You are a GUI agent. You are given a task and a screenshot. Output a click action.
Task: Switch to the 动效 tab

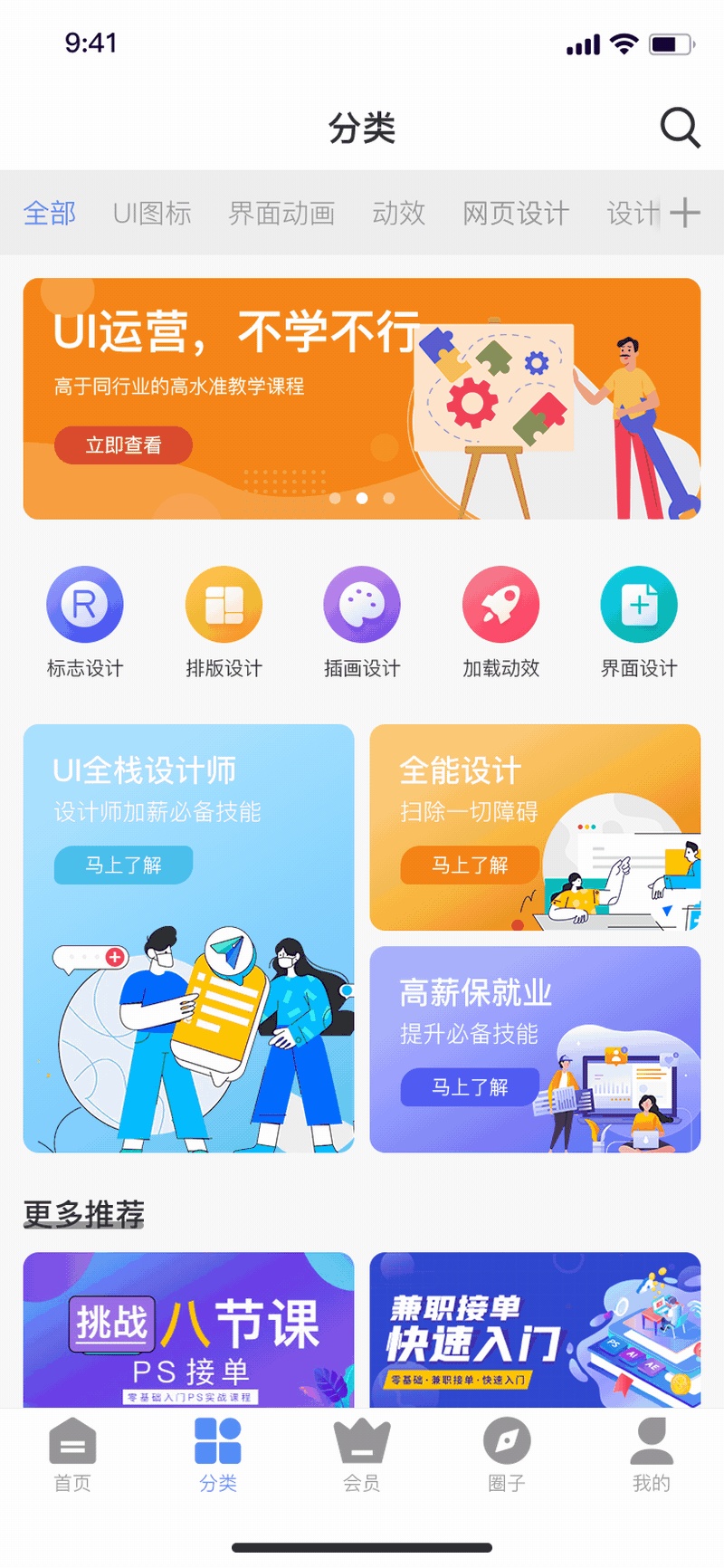pyautogui.click(x=398, y=214)
